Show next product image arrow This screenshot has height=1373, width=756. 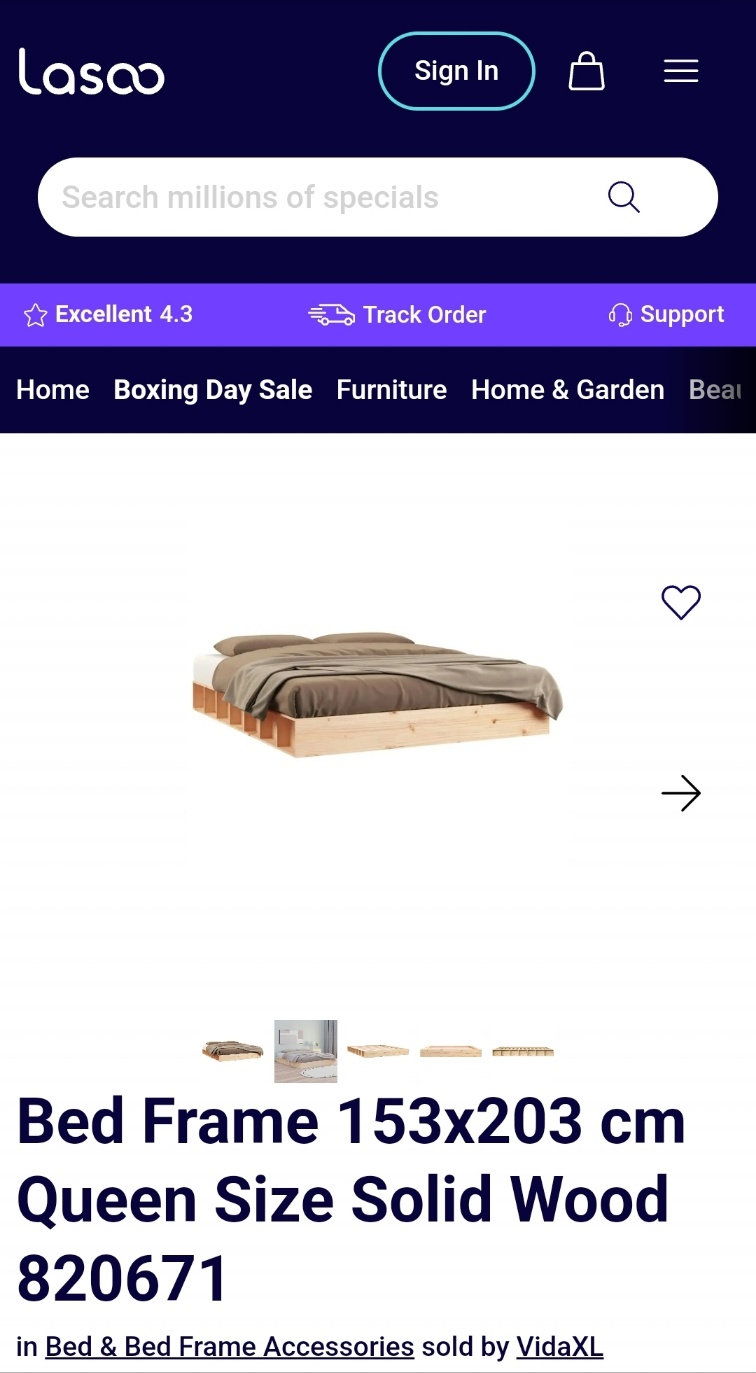[x=681, y=794]
